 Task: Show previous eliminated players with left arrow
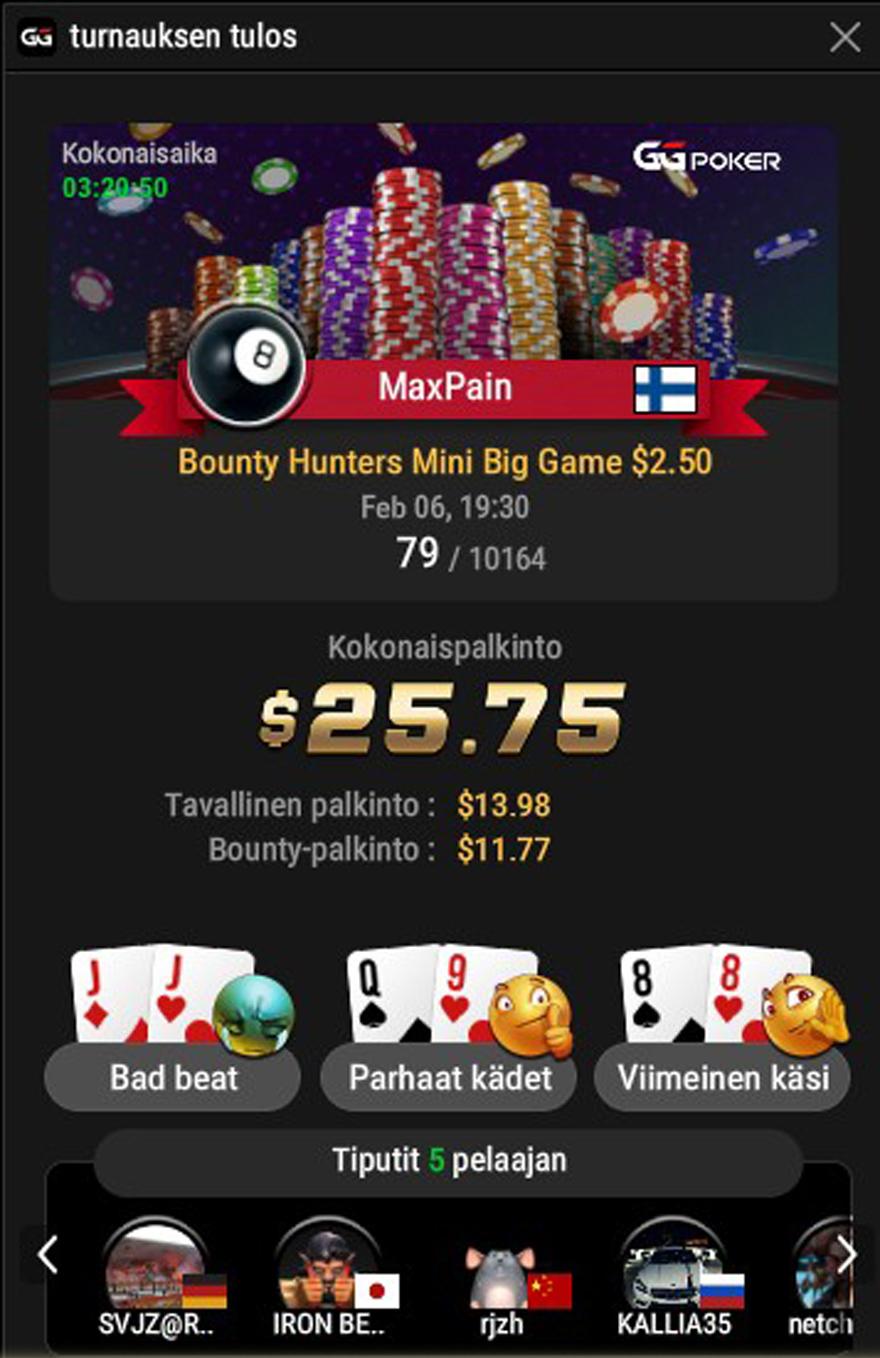(47, 1254)
